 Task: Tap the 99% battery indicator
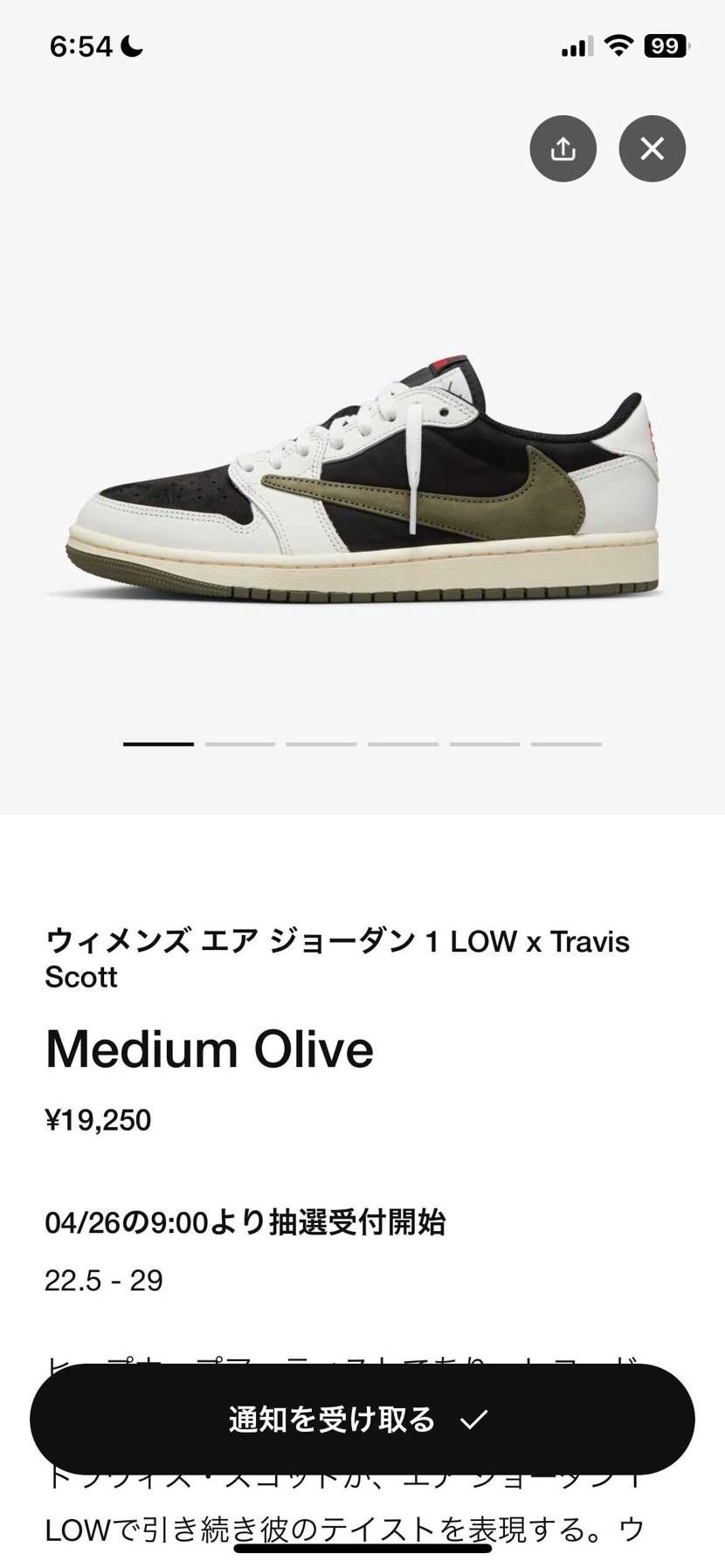point(666,46)
